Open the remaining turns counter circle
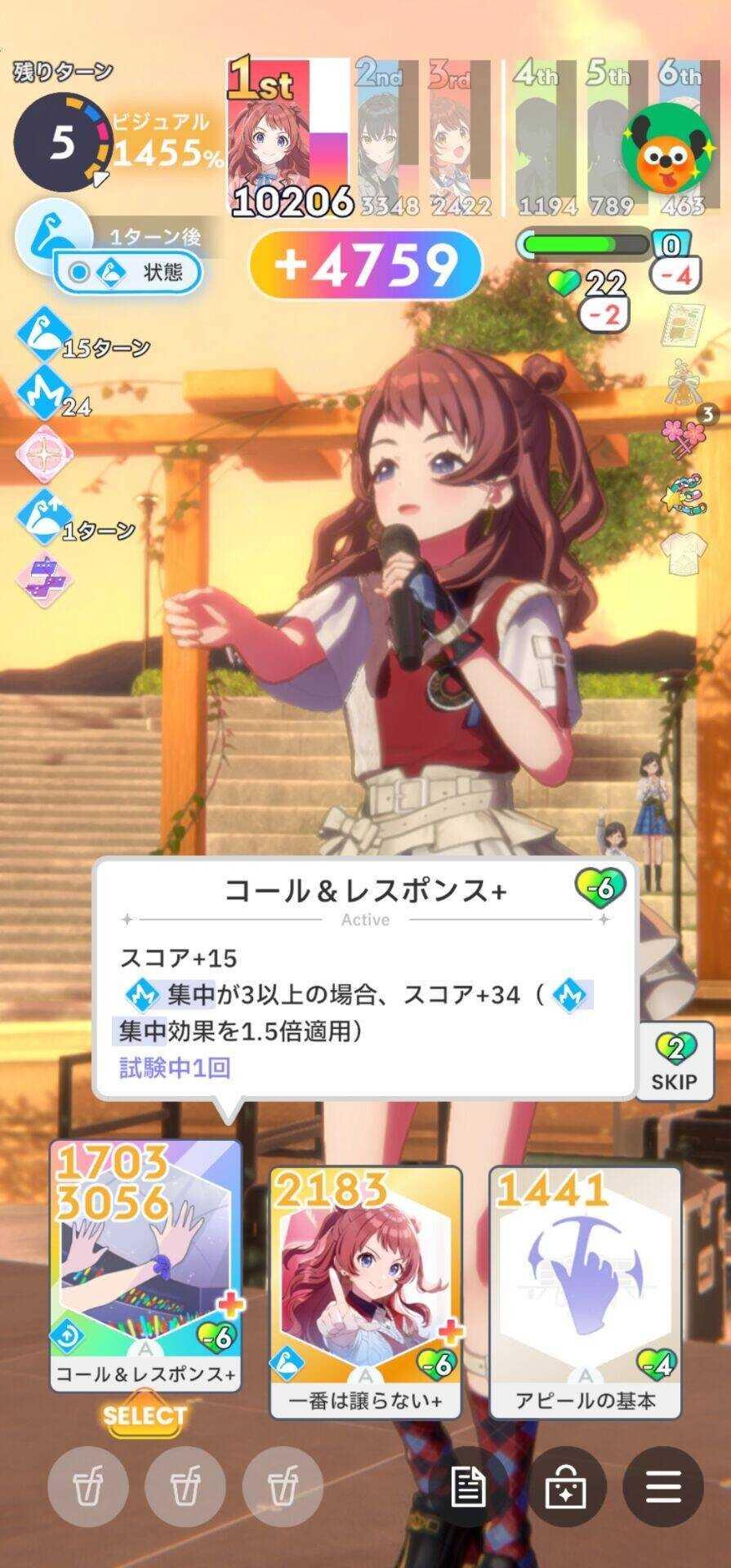 point(61,140)
